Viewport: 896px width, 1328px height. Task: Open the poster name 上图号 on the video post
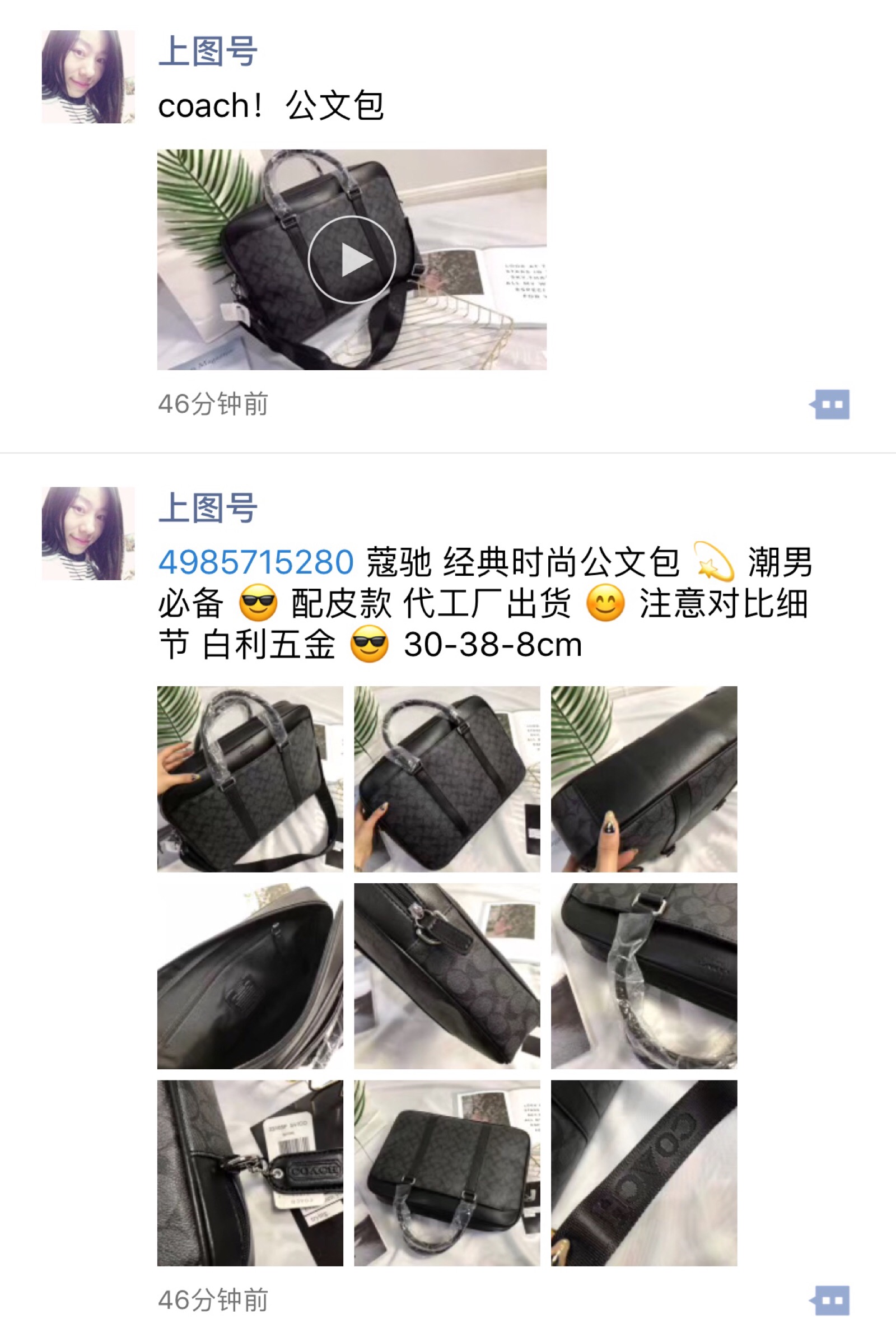pos(208,52)
